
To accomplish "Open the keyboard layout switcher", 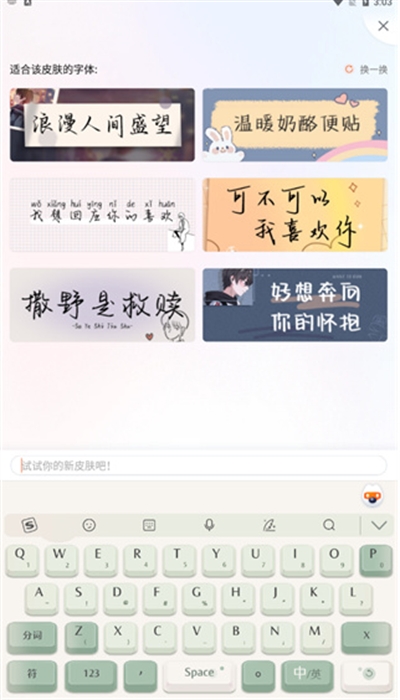I will coord(149,525).
